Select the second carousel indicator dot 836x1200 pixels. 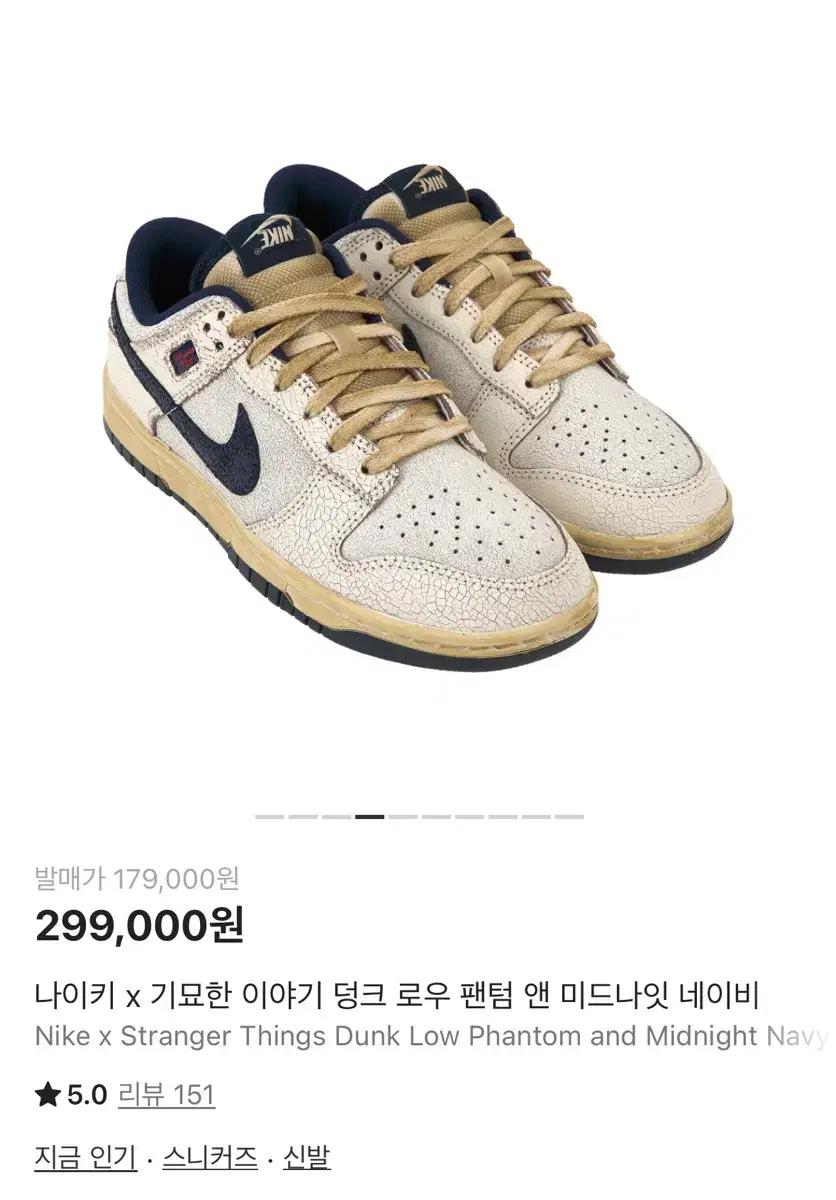pos(302,817)
